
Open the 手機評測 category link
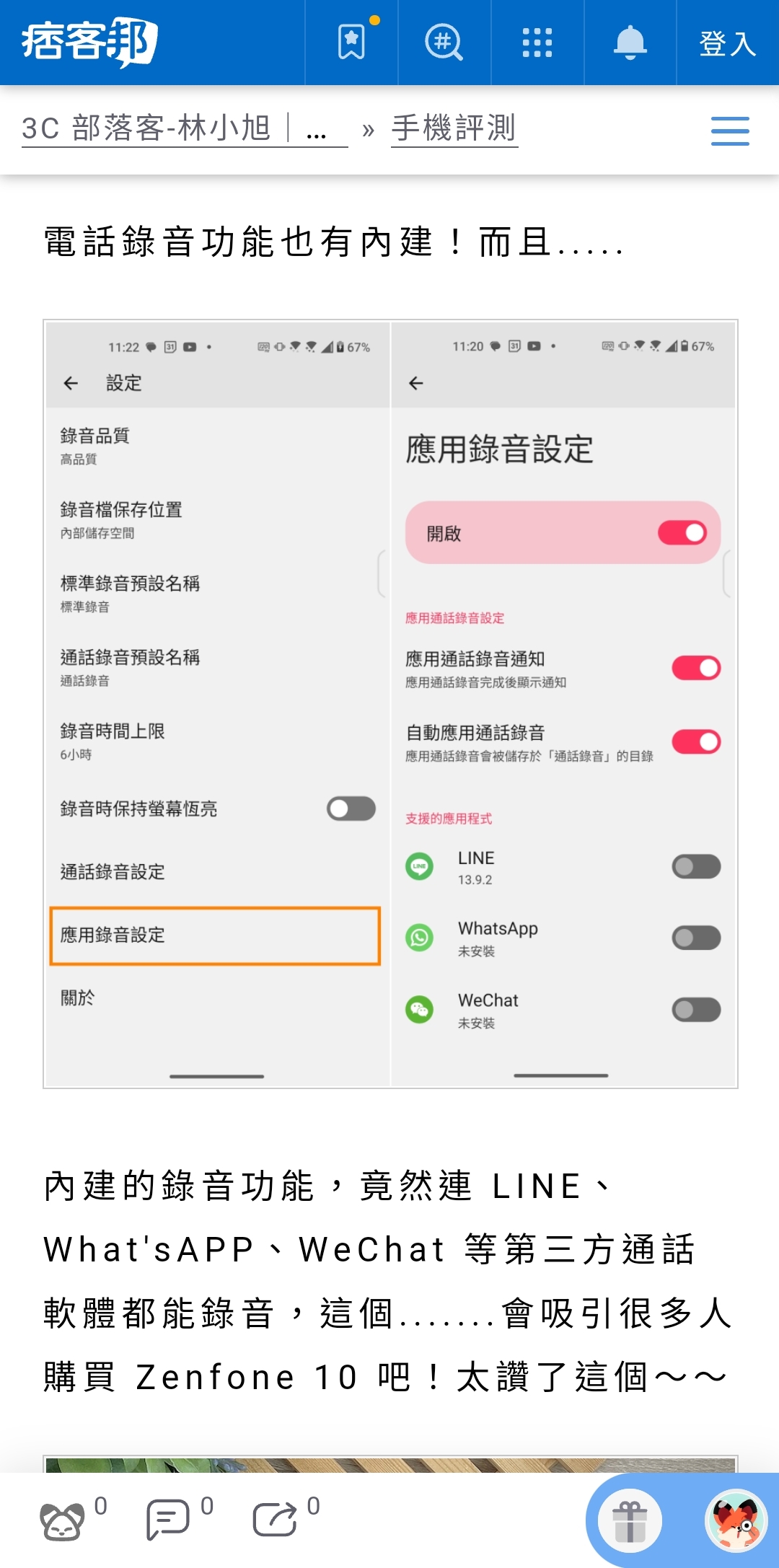454,129
